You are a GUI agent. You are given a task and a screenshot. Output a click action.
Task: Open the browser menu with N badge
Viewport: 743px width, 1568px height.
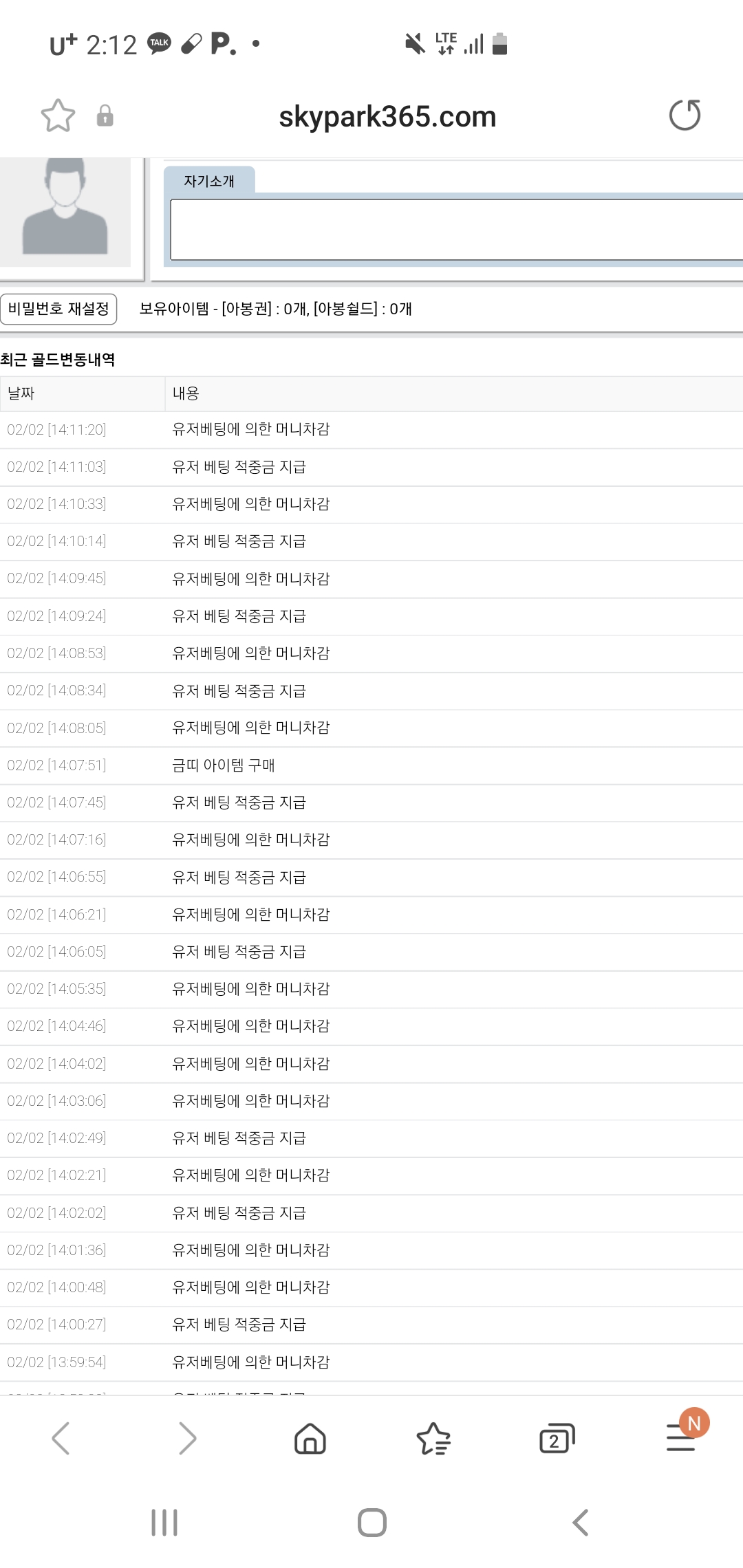[x=682, y=1436]
